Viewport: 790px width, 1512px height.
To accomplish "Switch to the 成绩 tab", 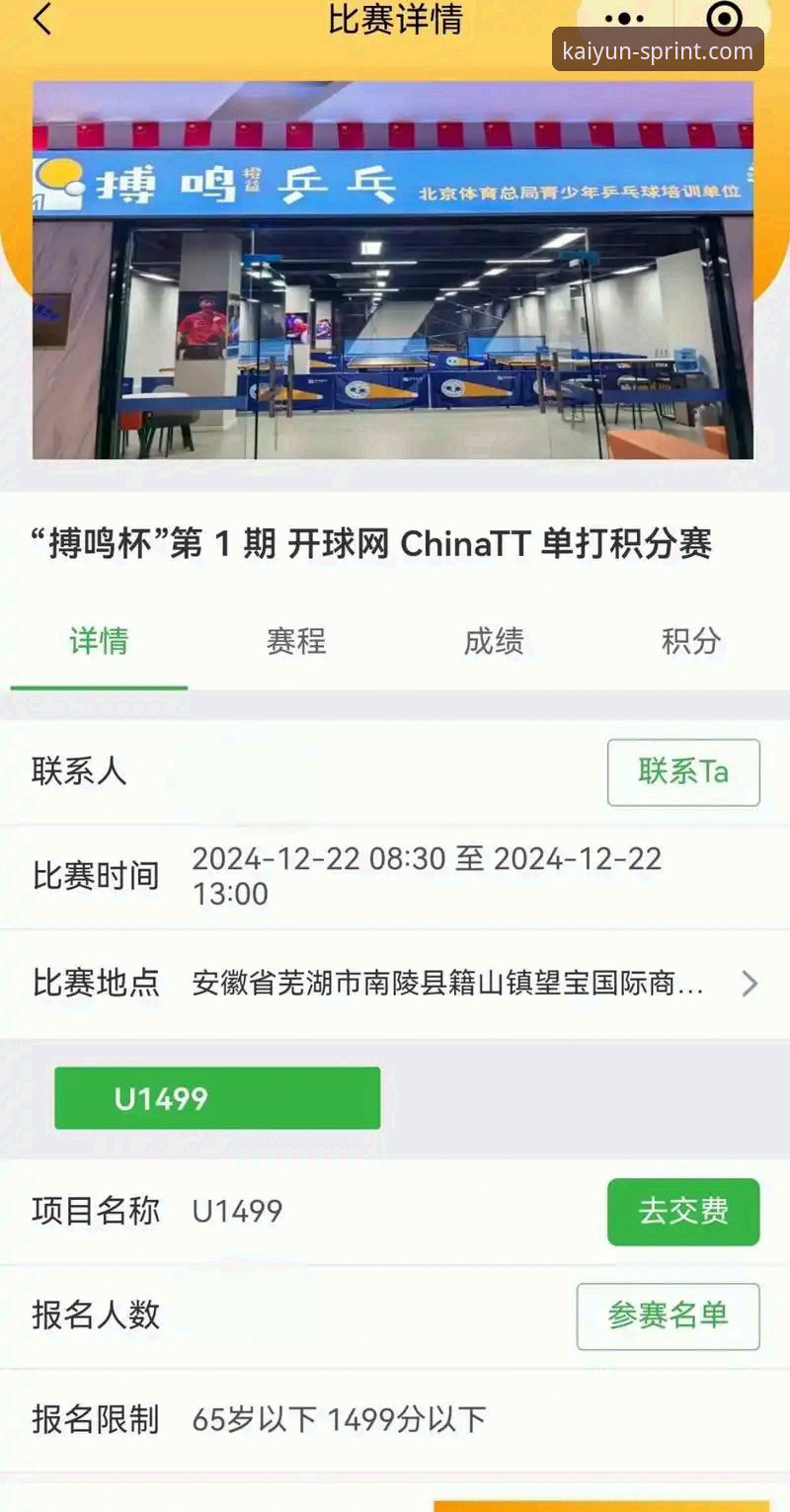I will (x=494, y=642).
